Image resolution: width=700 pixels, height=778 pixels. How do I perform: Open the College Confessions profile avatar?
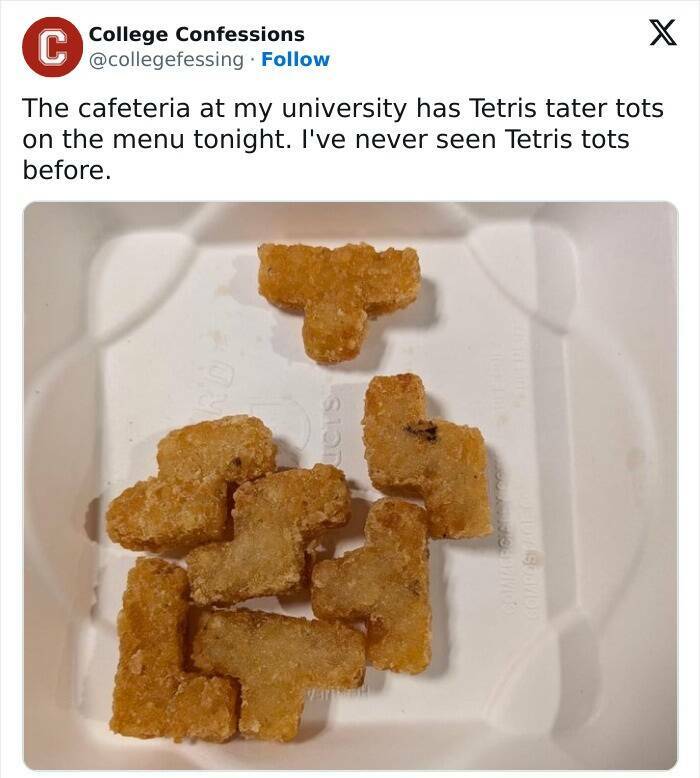[x=51, y=47]
